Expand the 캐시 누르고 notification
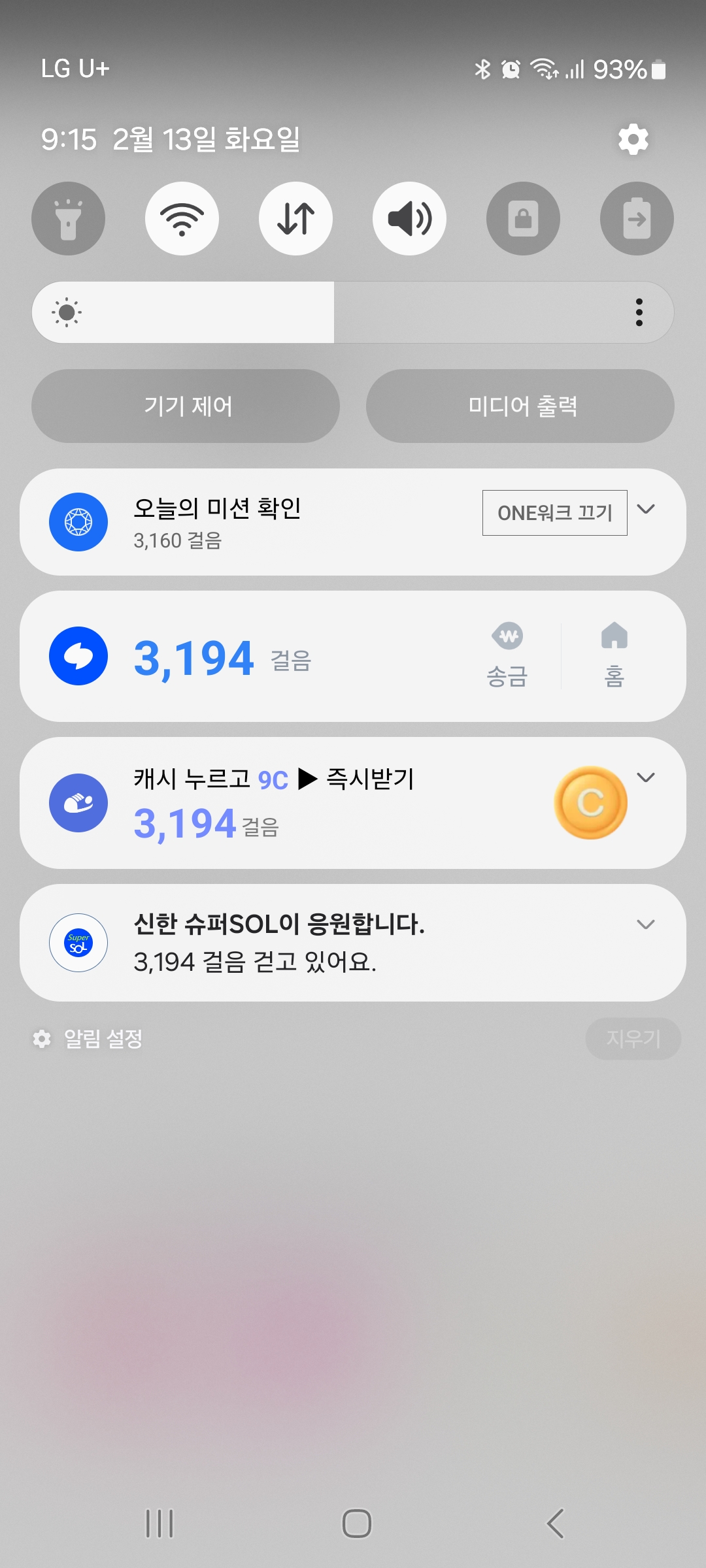 tap(646, 777)
